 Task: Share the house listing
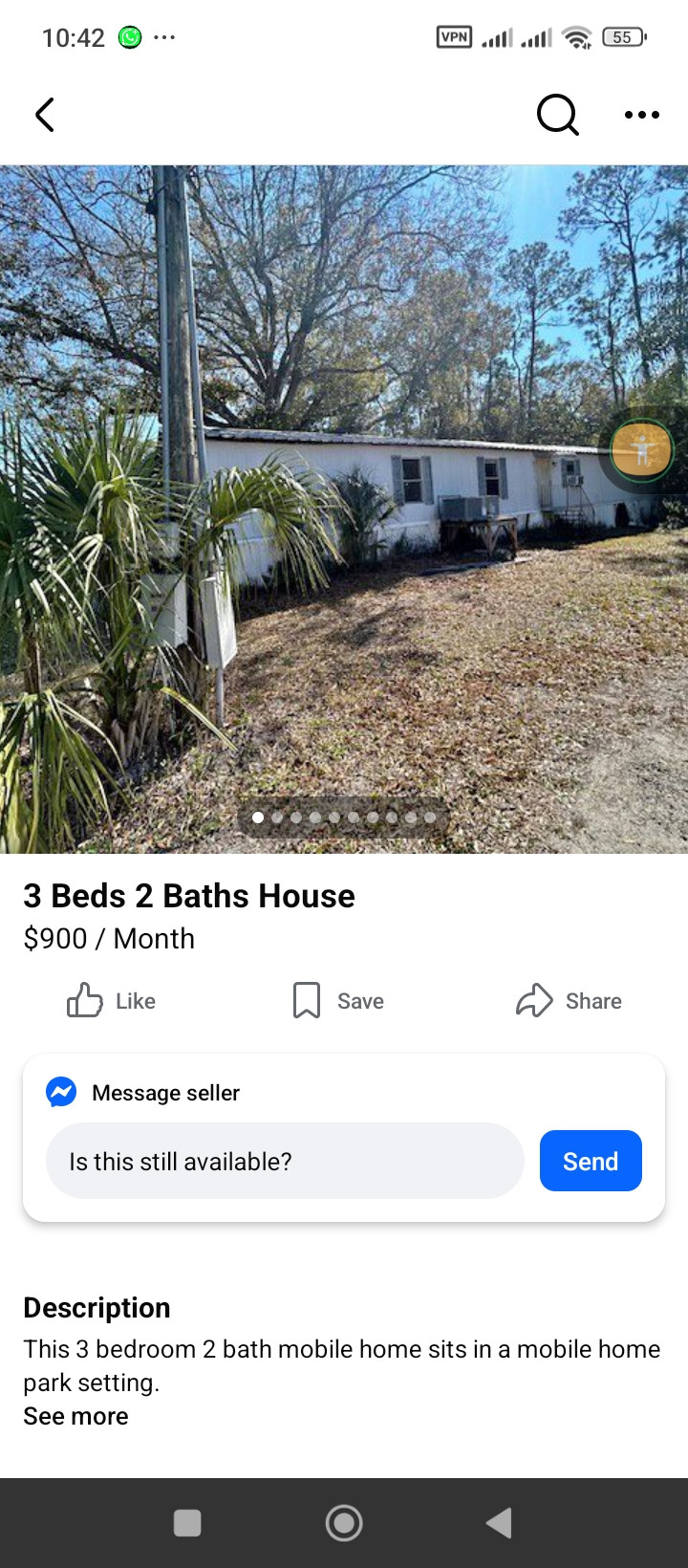pos(570,1001)
